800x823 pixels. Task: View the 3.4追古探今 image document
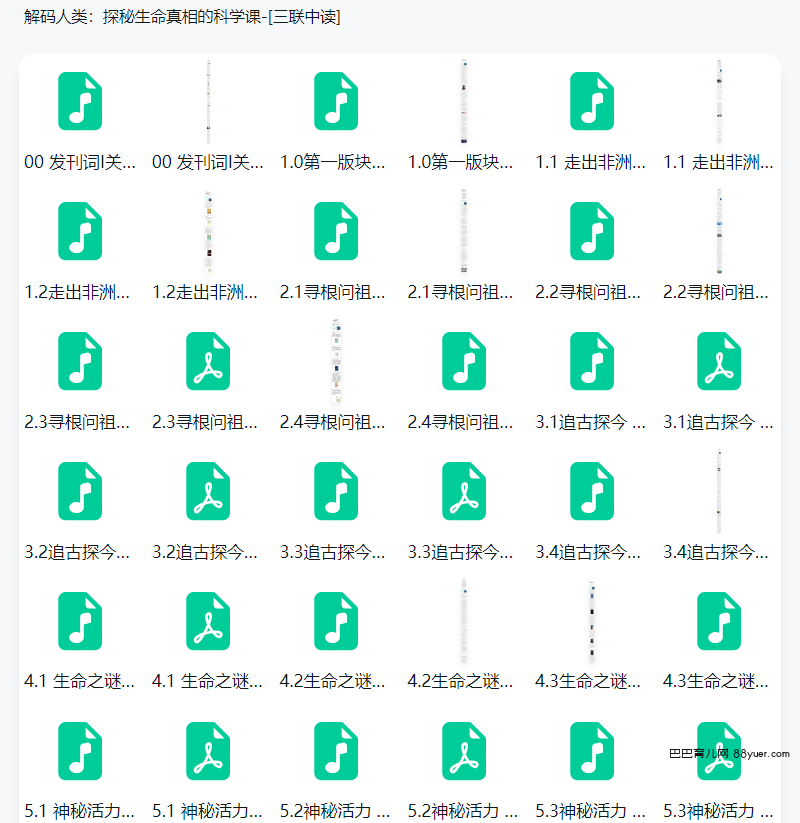pyautogui.click(x=719, y=491)
